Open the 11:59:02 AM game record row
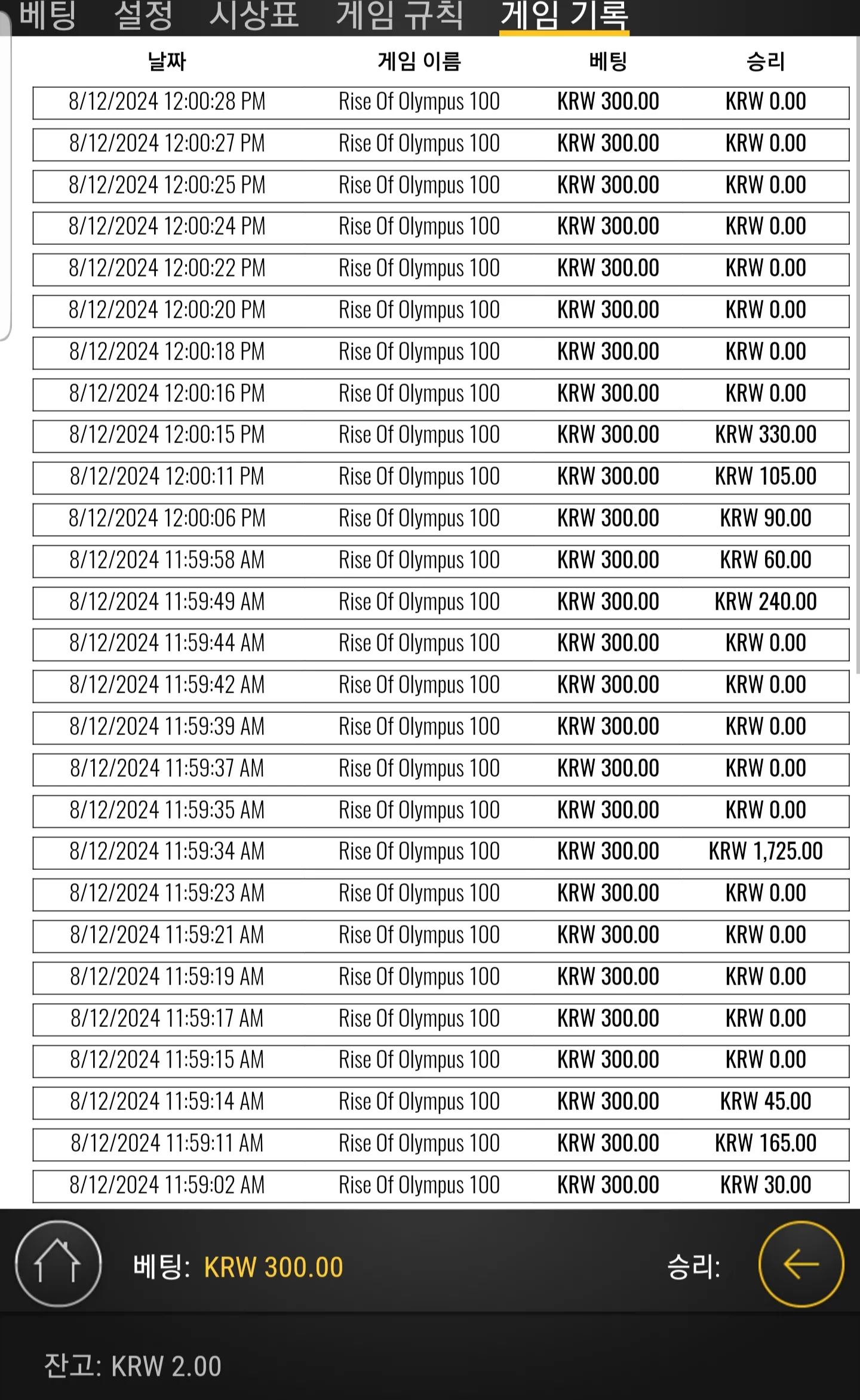Image resolution: width=860 pixels, height=1400 pixels. pyautogui.click(x=441, y=1186)
